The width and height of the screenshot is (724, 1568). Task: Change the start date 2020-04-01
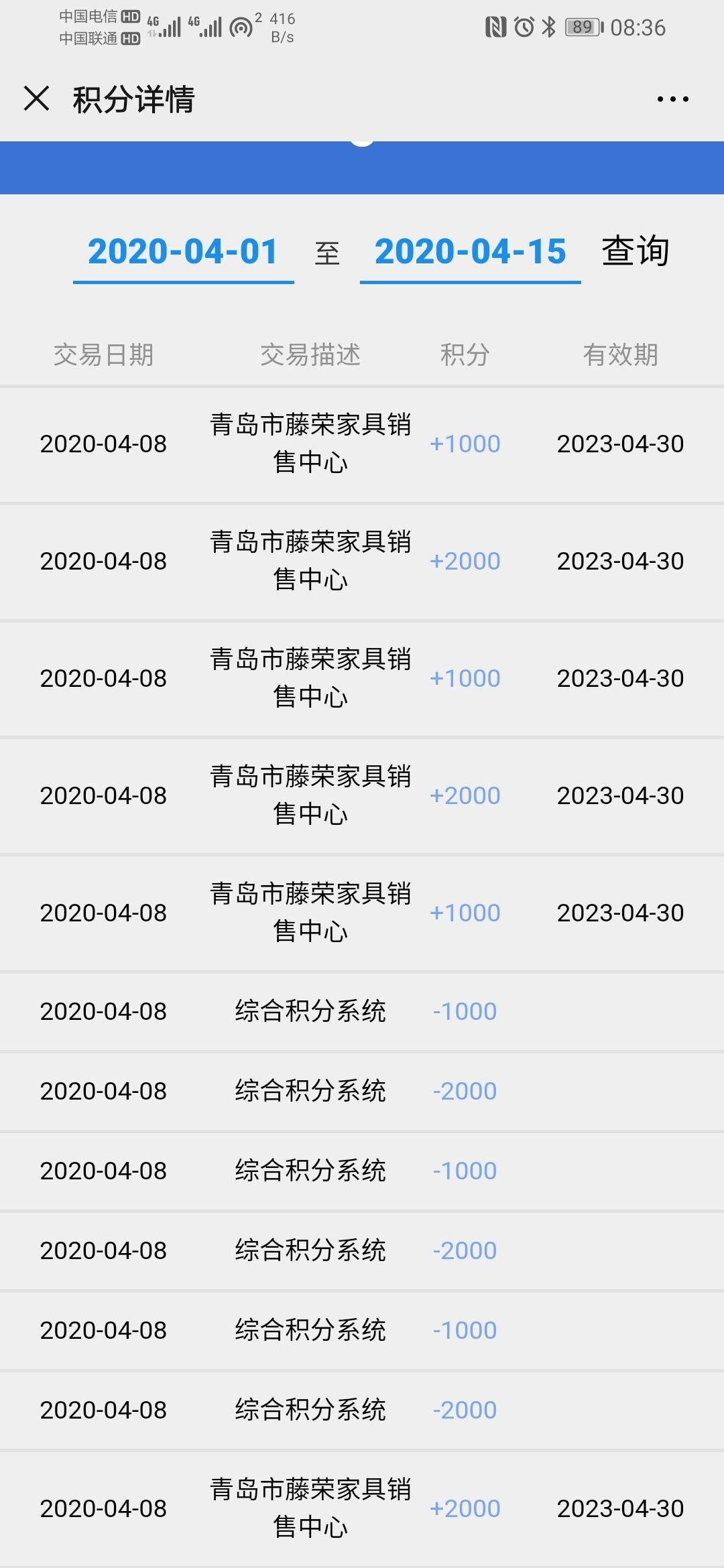183,253
